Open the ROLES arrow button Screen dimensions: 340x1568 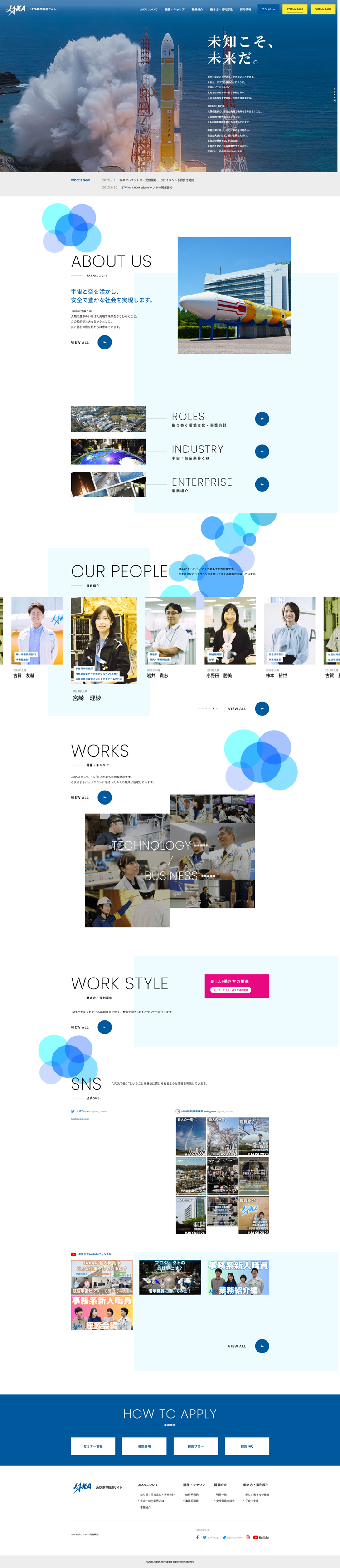(x=262, y=419)
